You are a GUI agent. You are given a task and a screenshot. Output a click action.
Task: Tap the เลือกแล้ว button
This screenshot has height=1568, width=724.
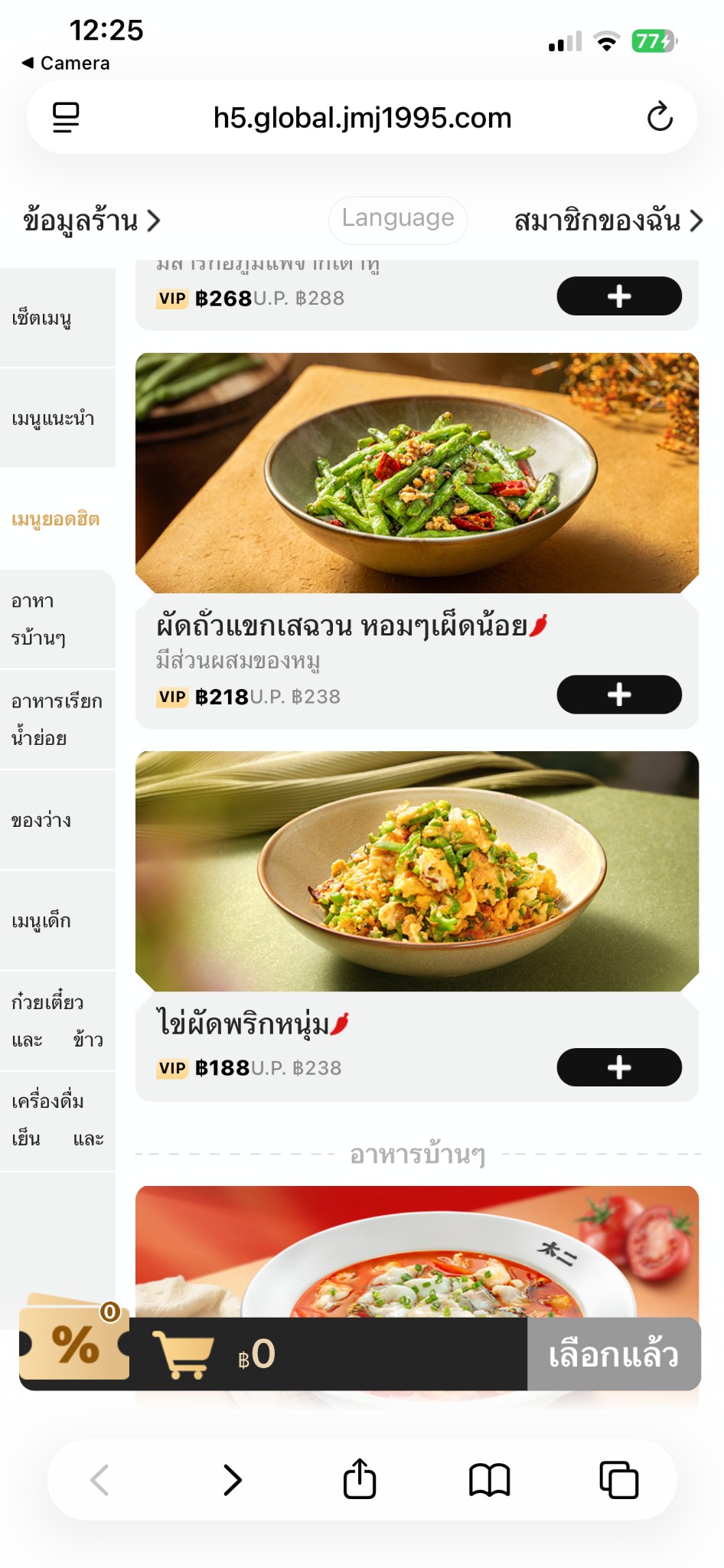pyautogui.click(x=613, y=1354)
